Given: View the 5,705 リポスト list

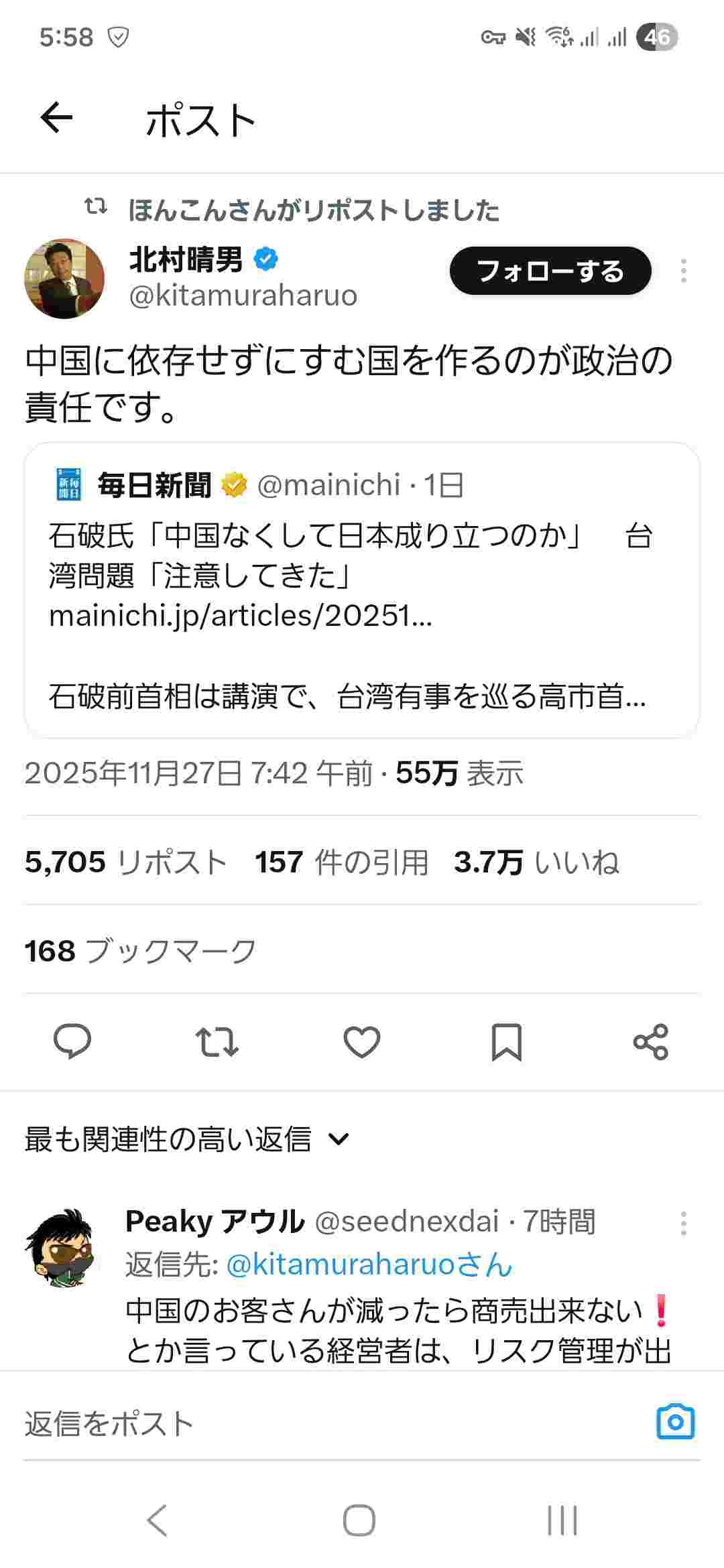Looking at the screenshot, I should point(125,862).
